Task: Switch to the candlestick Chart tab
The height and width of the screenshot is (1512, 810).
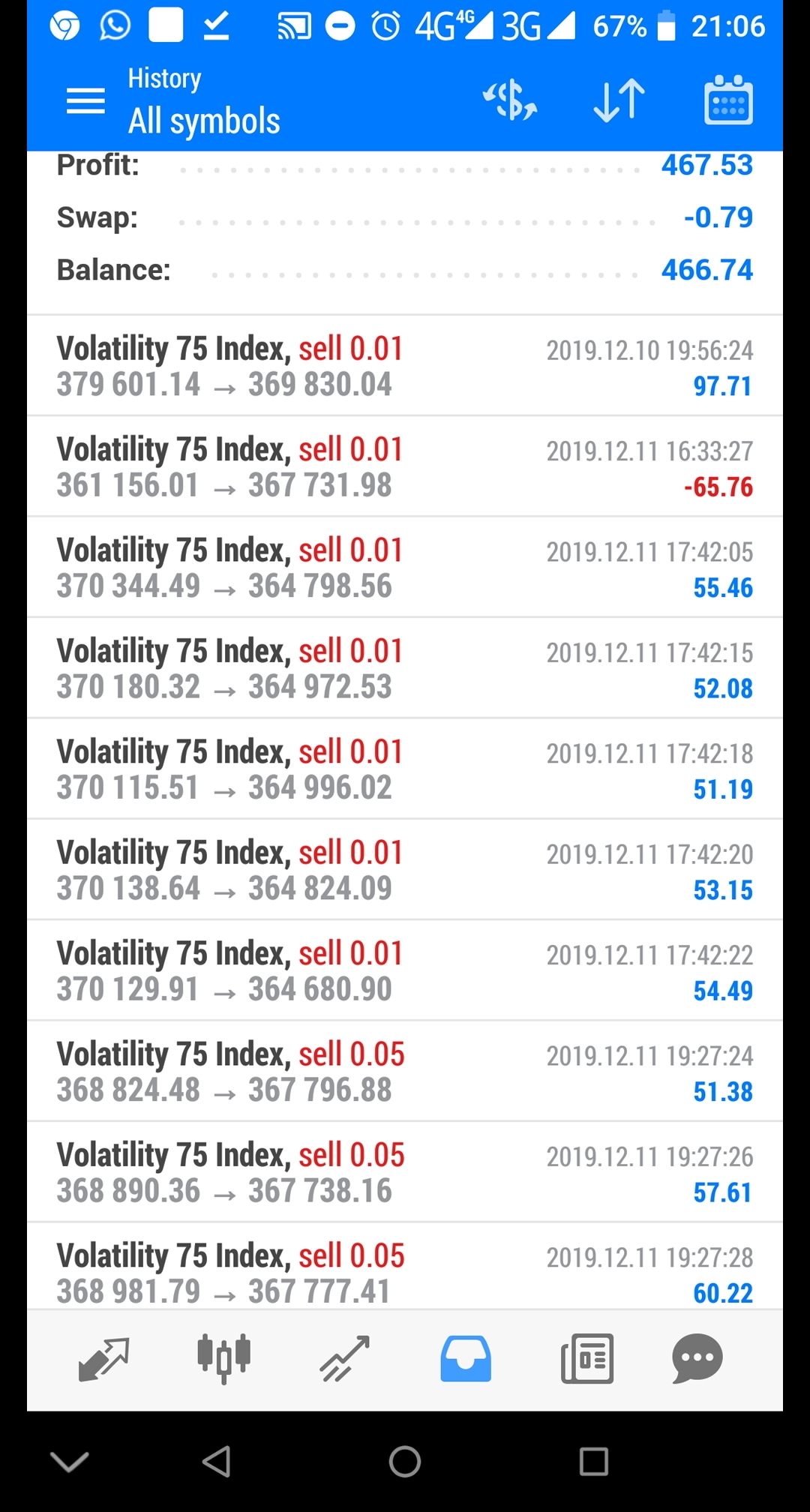Action: click(x=223, y=1359)
